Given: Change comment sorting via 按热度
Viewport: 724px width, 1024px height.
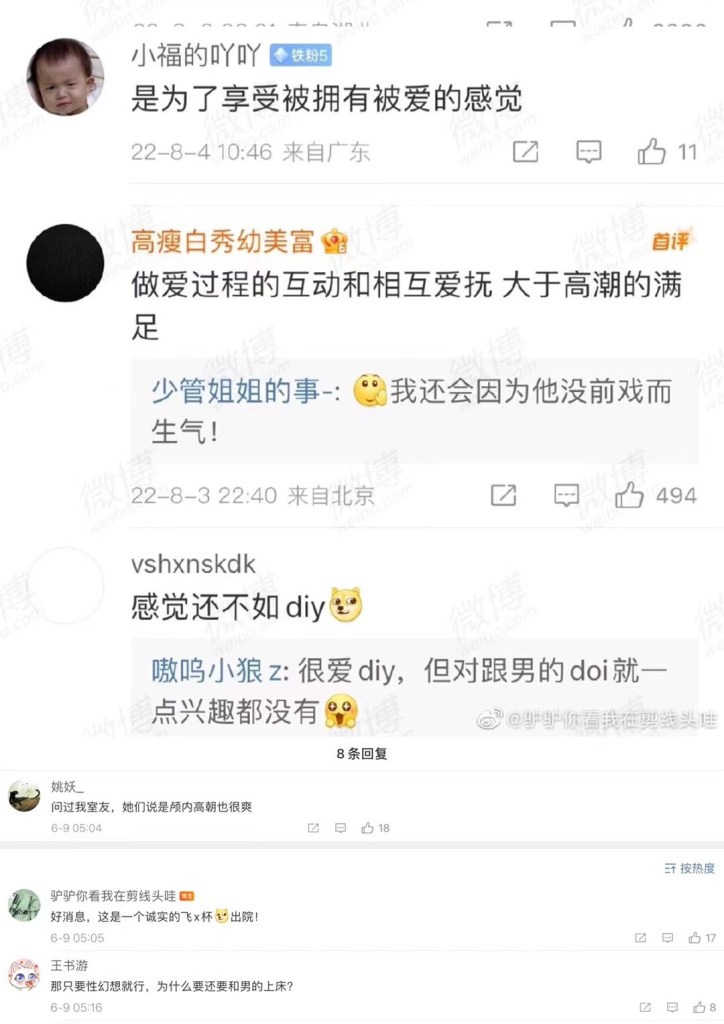Looking at the screenshot, I should 690,868.
